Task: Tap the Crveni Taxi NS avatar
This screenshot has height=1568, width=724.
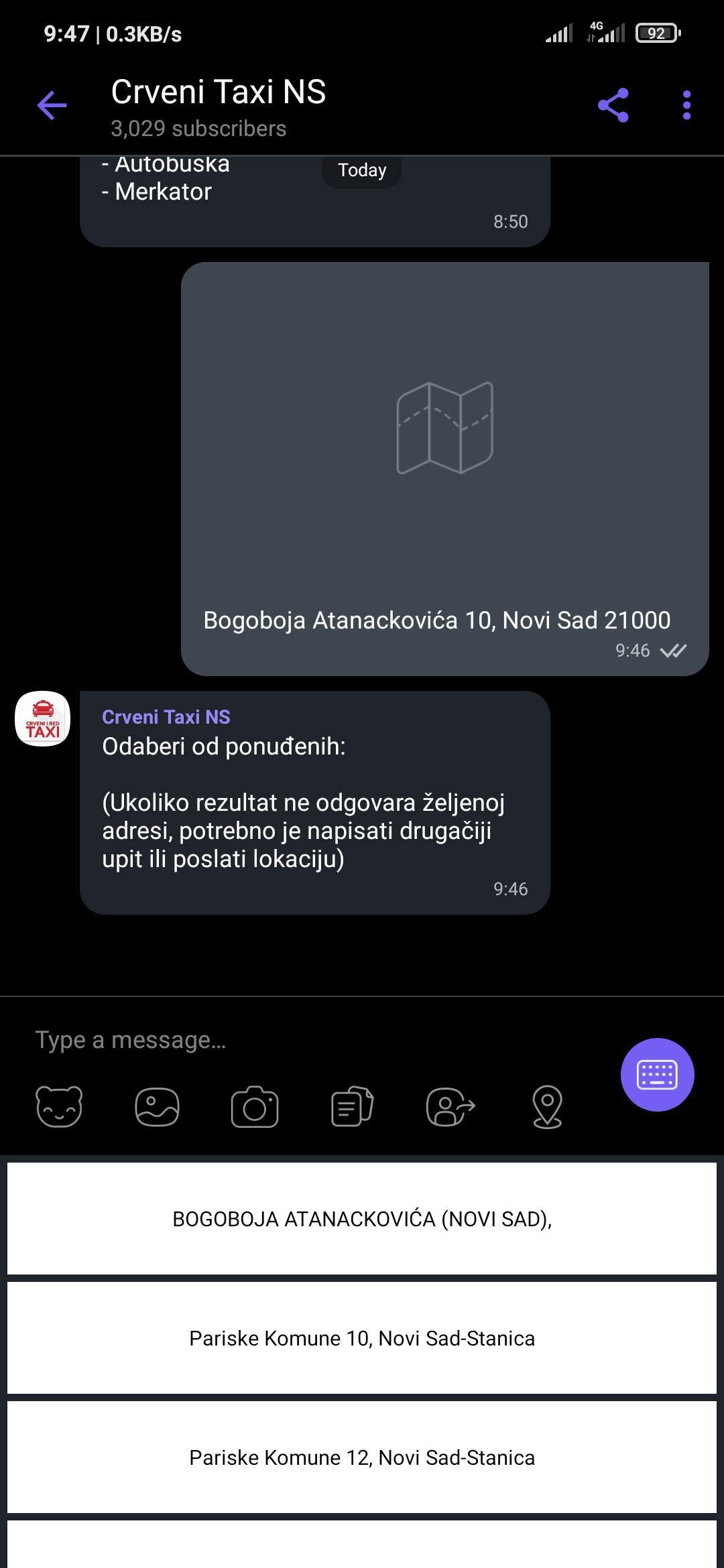Action: (43, 718)
